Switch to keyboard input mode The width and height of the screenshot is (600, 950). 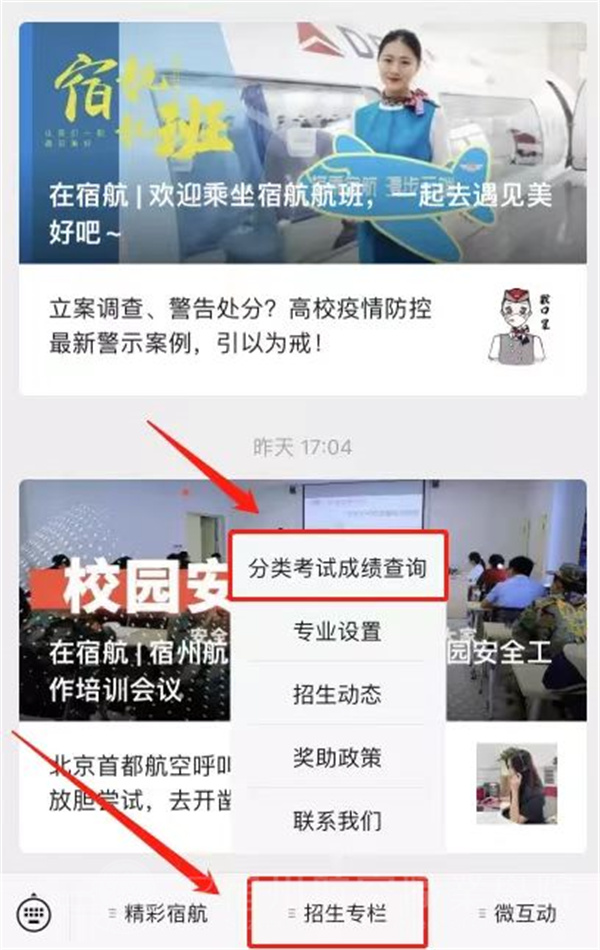coord(36,912)
